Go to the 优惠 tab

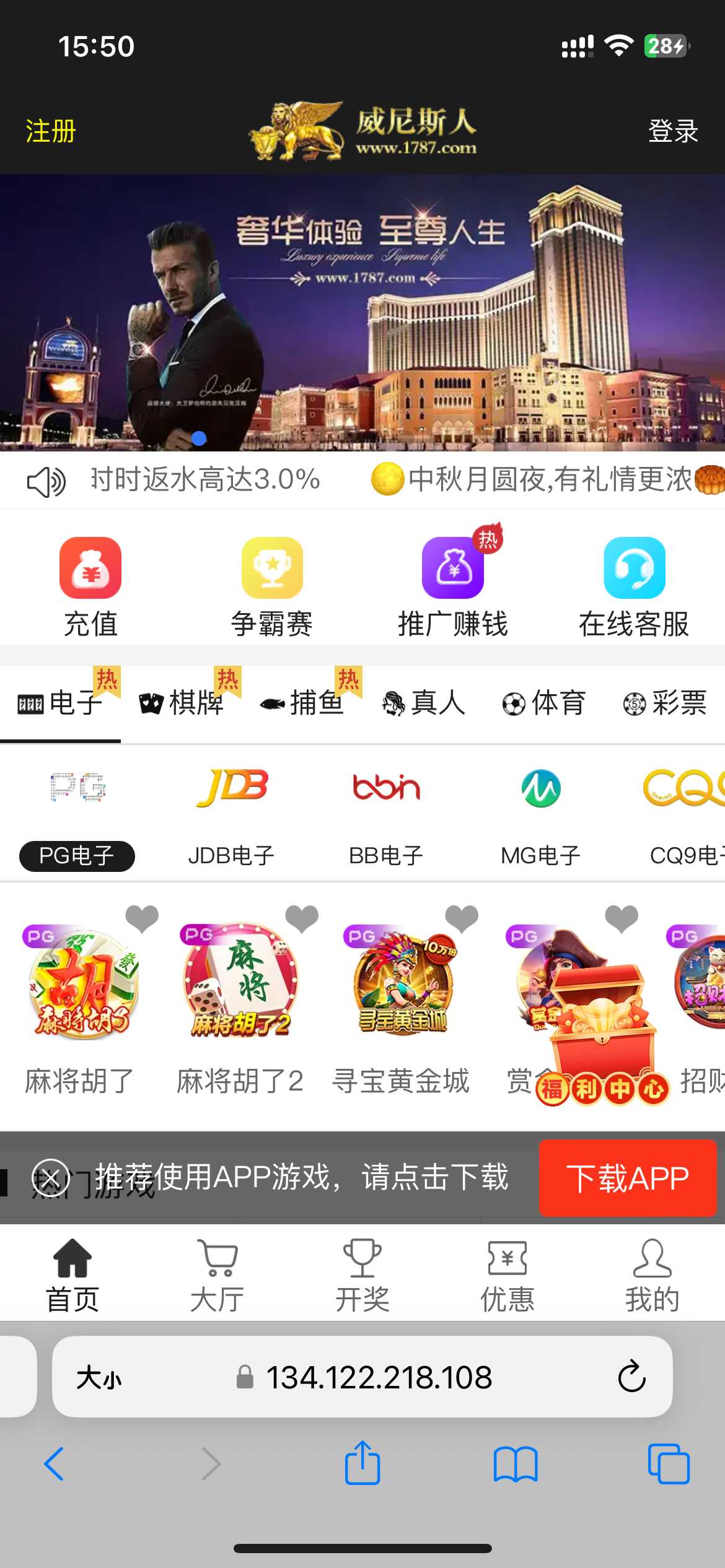(x=507, y=1276)
